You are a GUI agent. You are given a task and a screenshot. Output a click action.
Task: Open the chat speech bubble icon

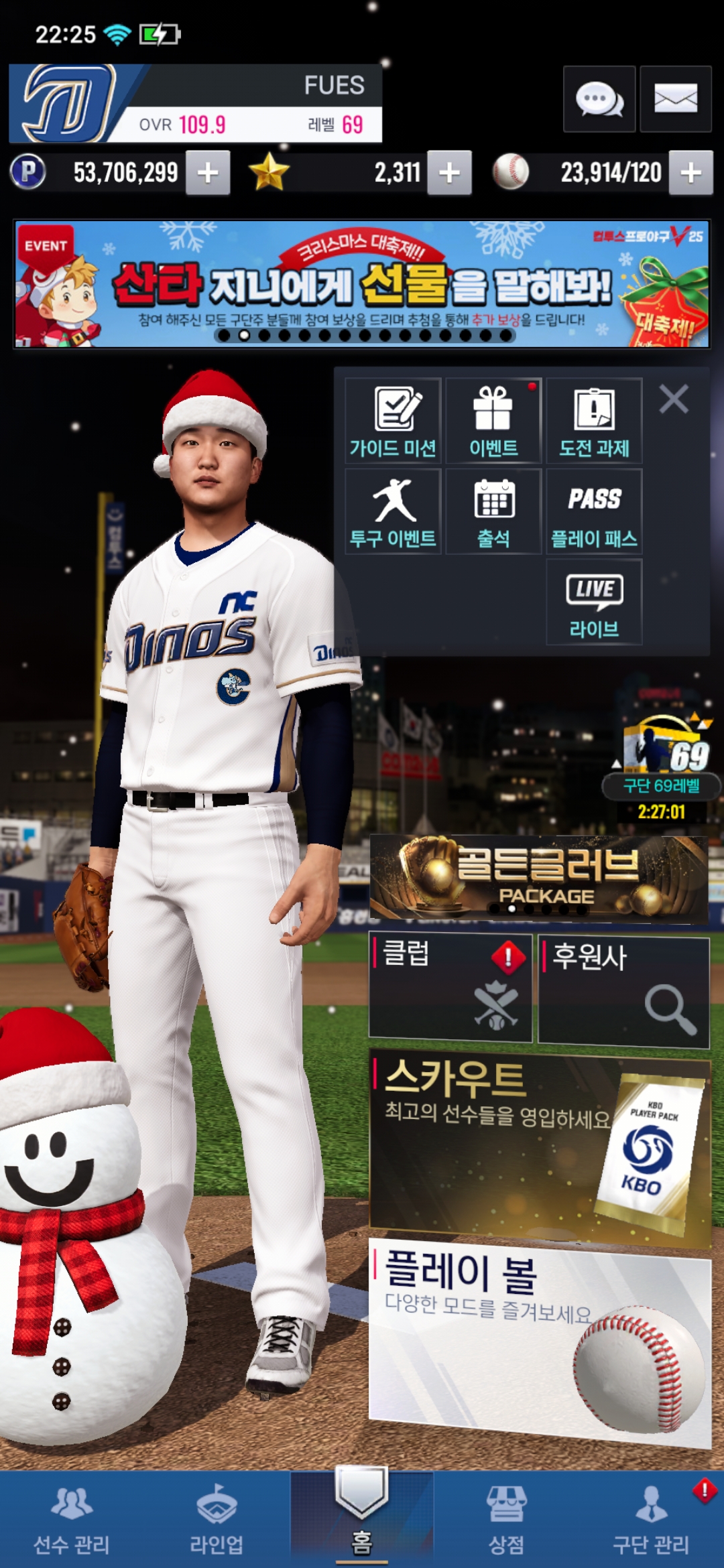(599, 99)
